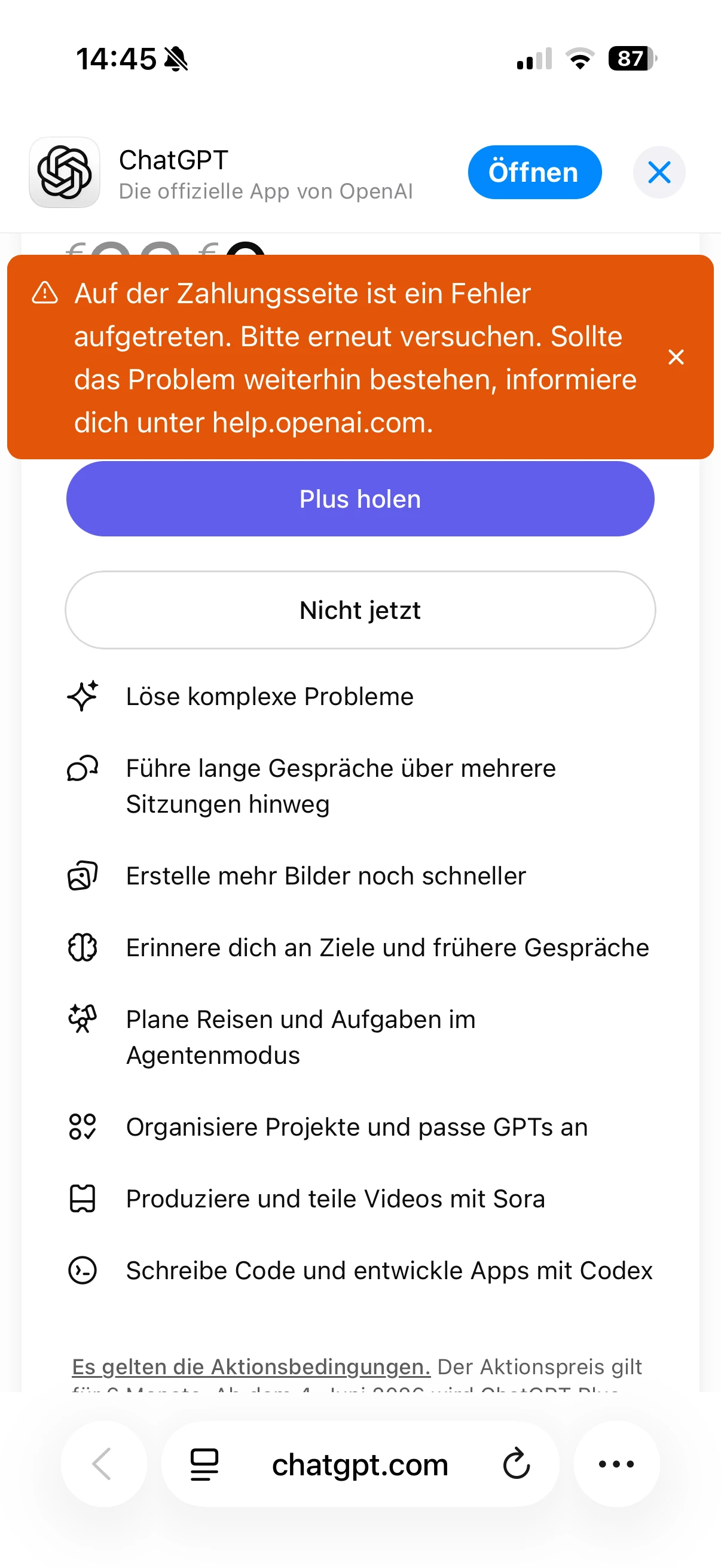721x1568 pixels.
Task: Tap the Plus holen button
Action: [x=360, y=499]
